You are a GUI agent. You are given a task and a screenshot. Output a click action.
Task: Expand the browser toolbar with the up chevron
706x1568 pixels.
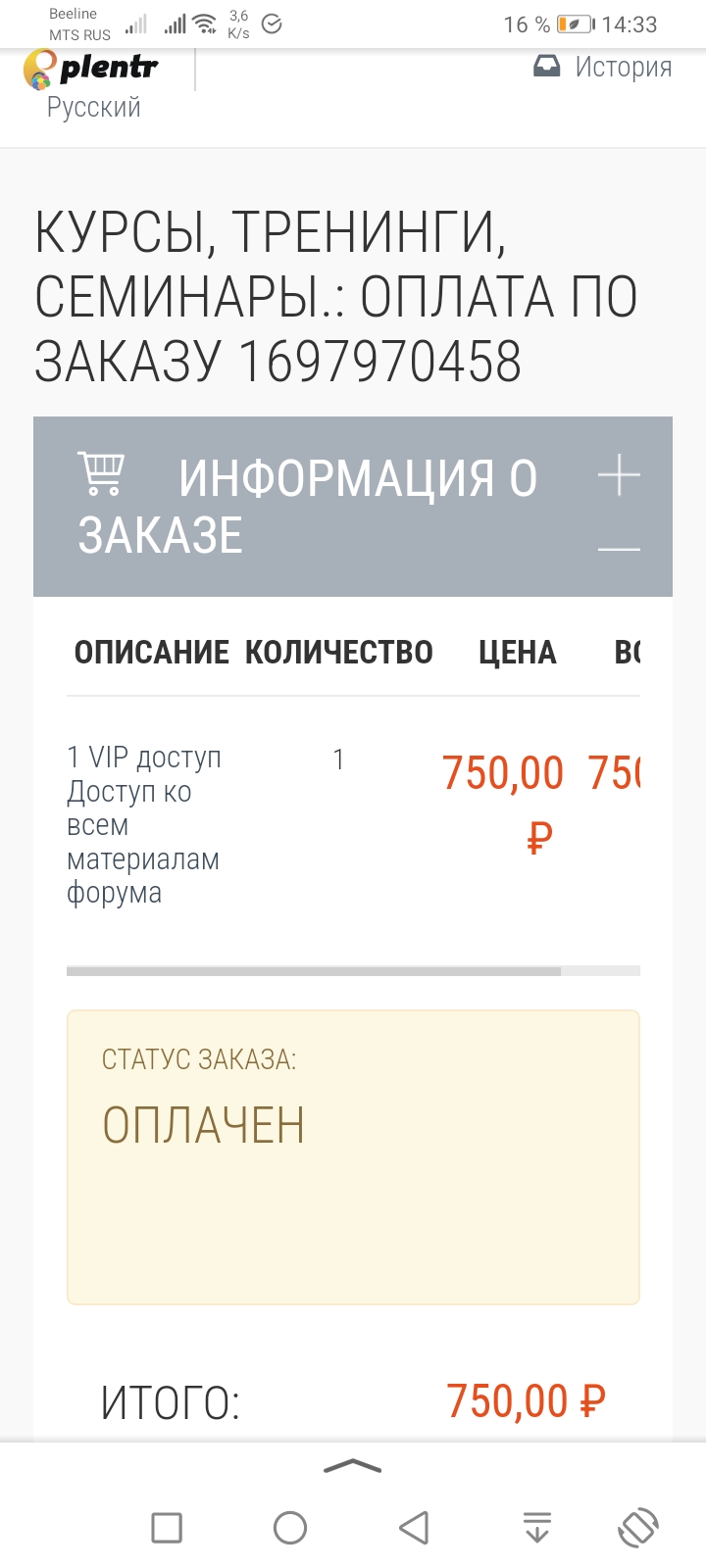click(352, 1466)
